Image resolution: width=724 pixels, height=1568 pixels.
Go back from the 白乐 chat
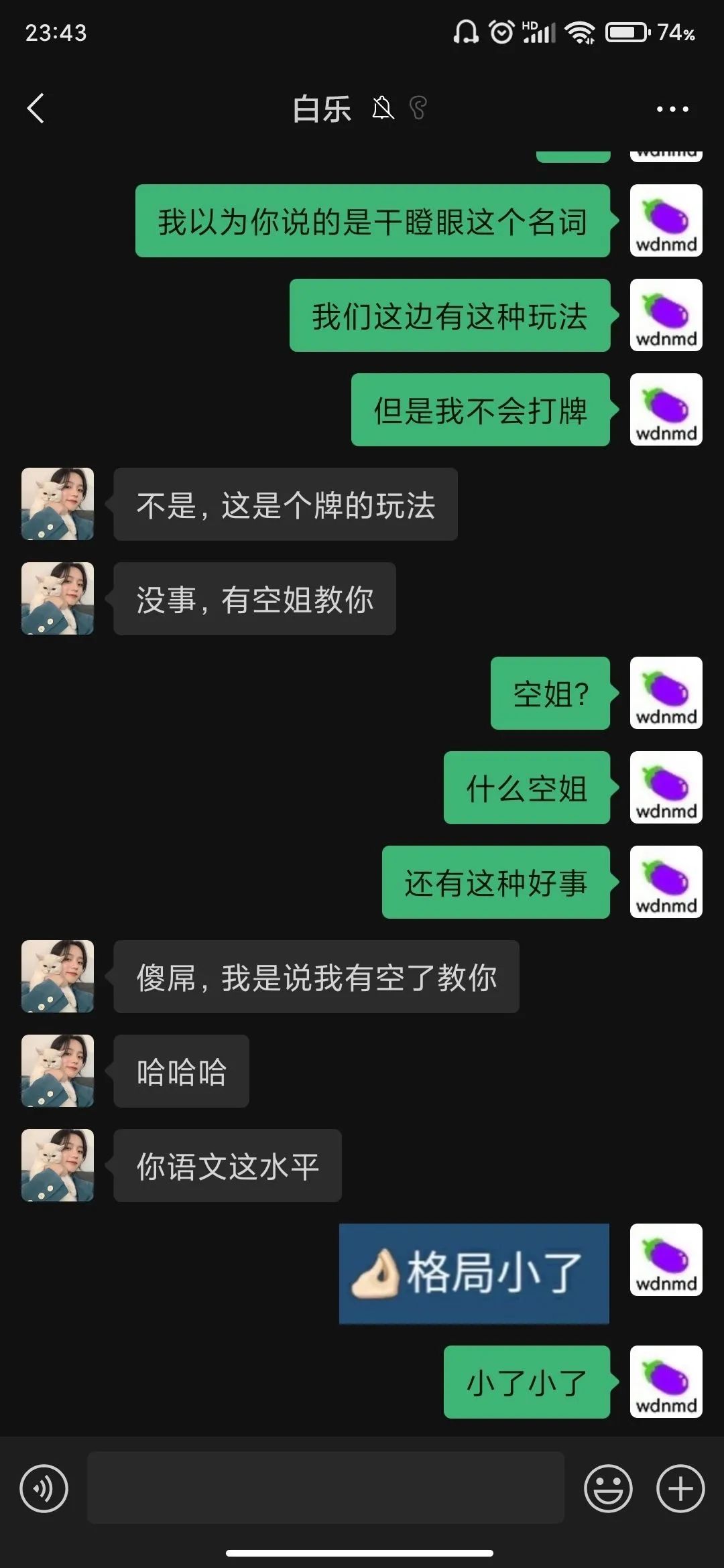click(x=36, y=109)
